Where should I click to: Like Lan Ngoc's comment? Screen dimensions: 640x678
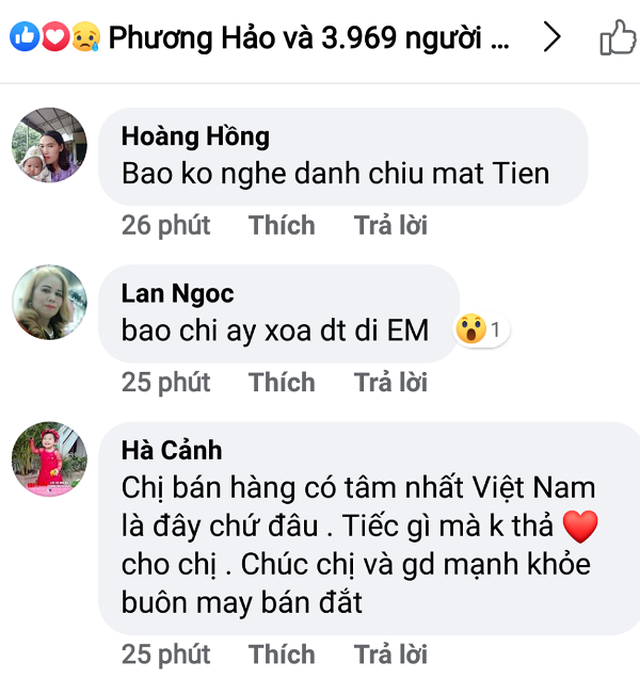[x=282, y=382]
